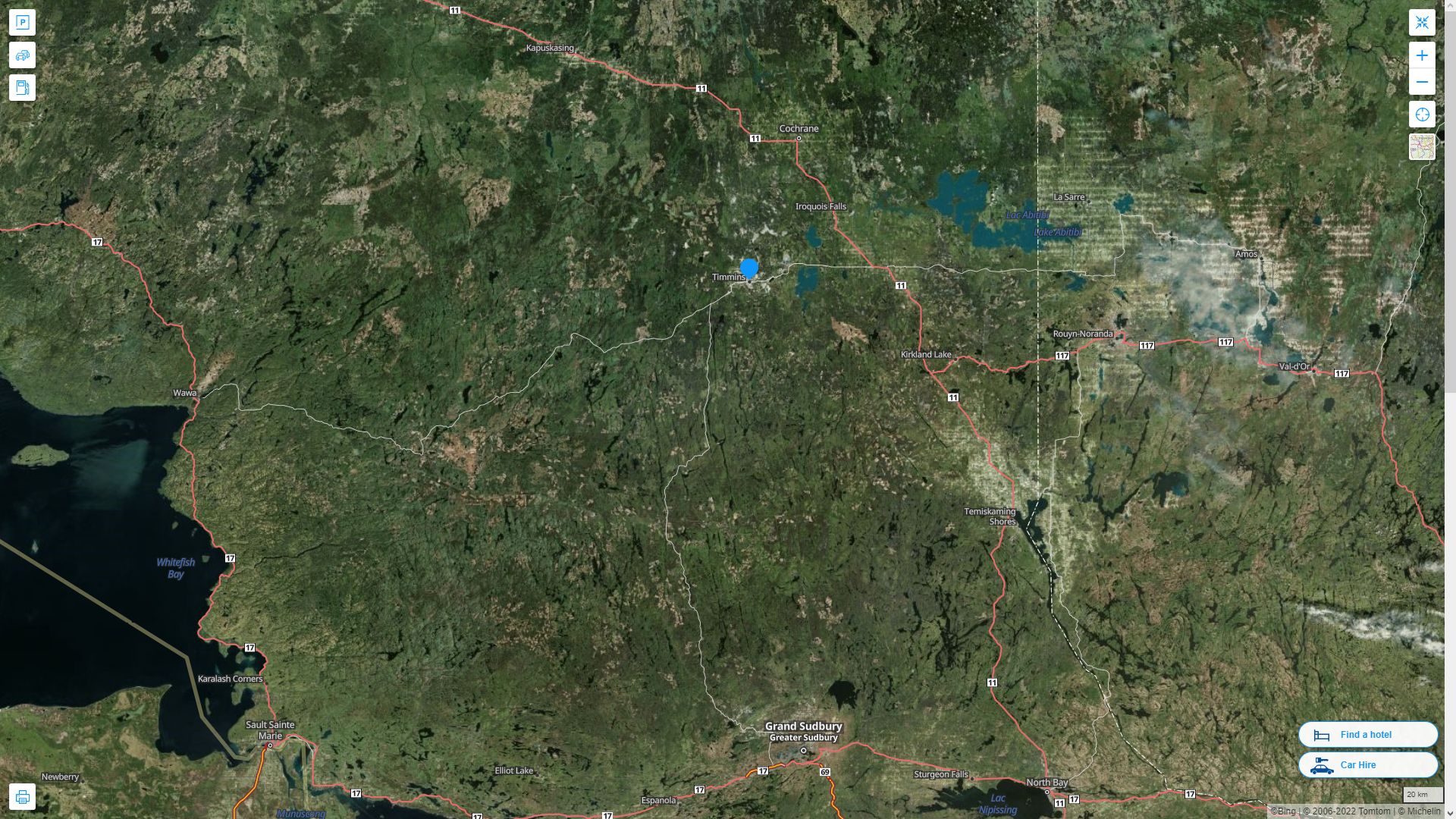
Task: Center map on my location
Action: [1422, 115]
